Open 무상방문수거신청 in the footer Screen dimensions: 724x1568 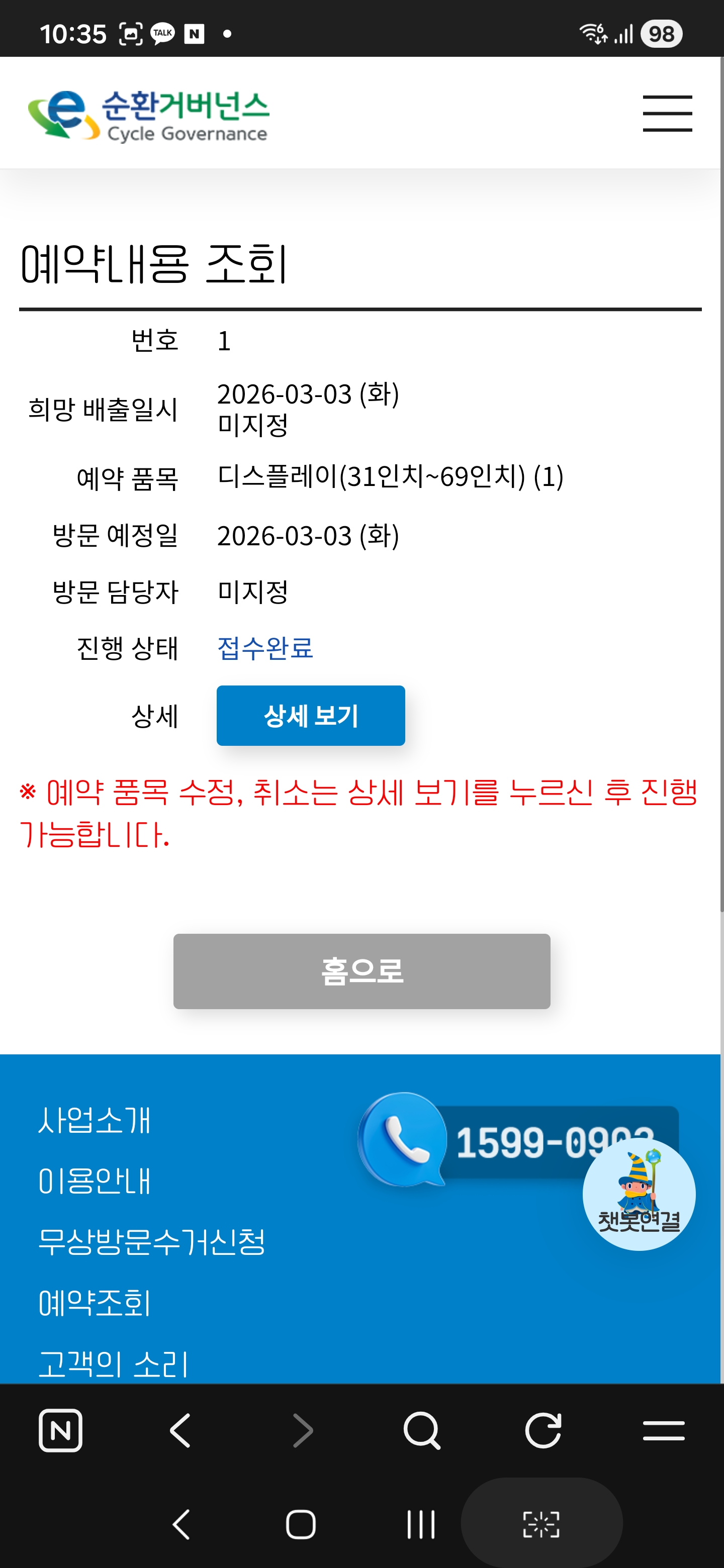point(152,1242)
